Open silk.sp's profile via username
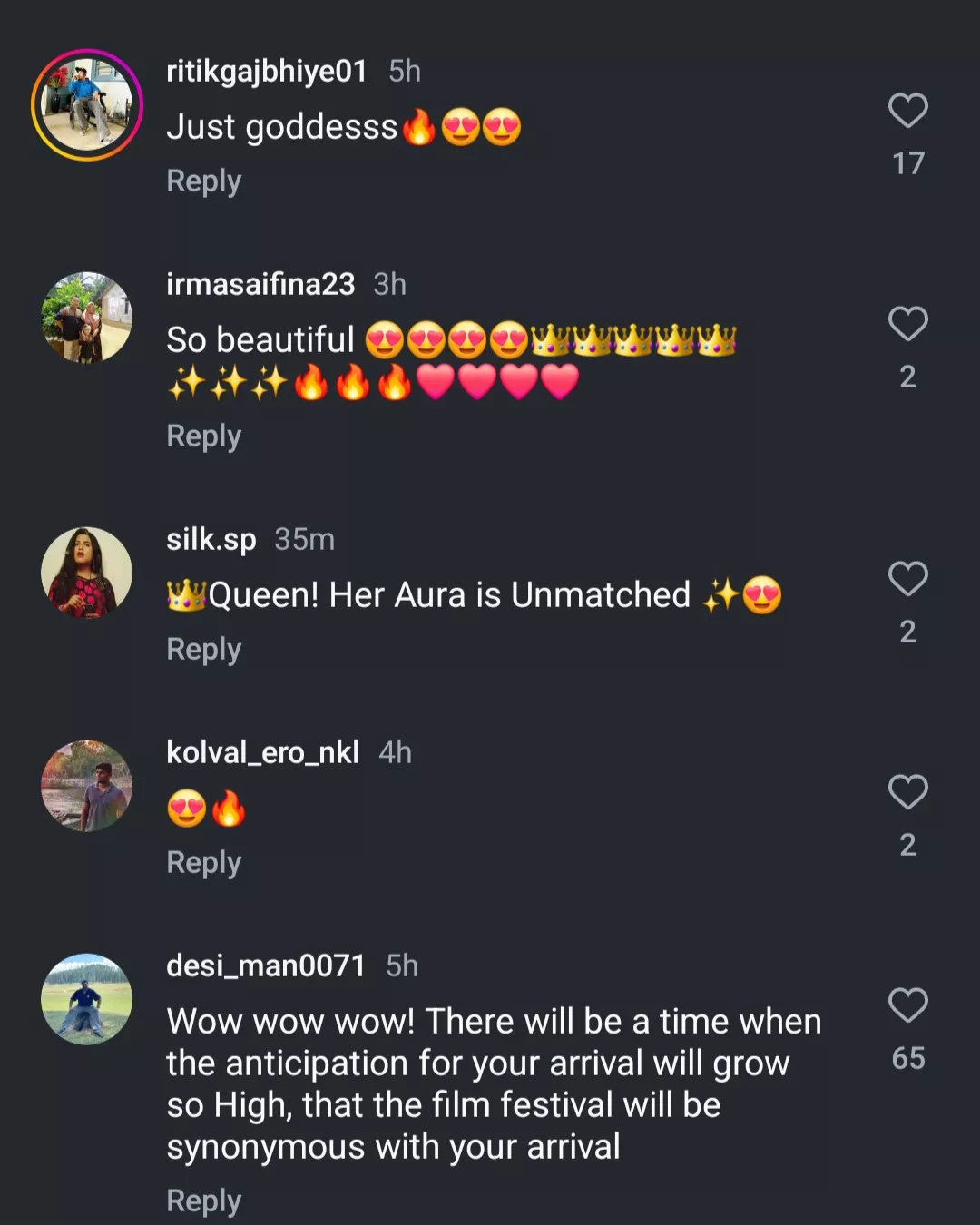This screenshot has width=980, height=1225. coord(211,539)
